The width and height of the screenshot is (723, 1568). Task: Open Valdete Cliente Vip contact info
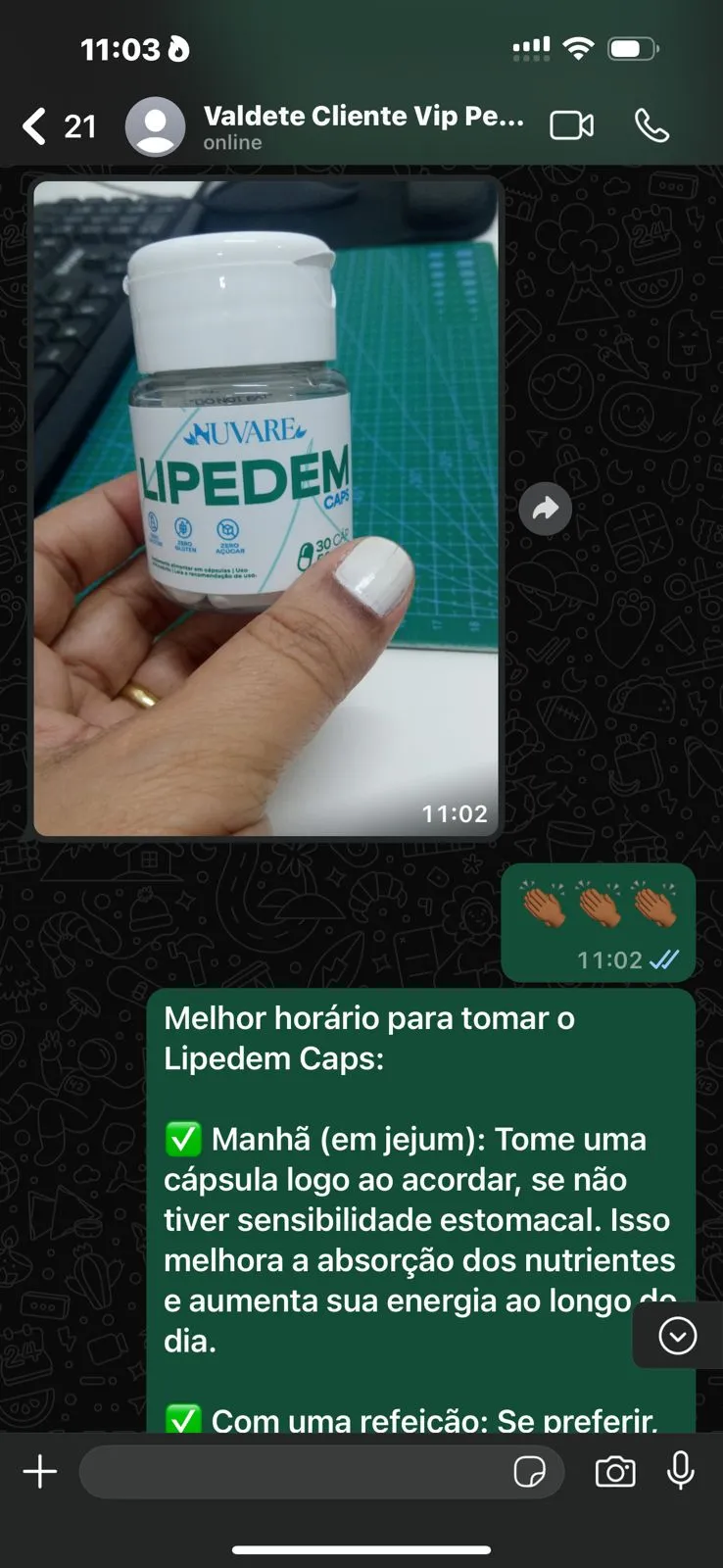click(x=362, y=126)
